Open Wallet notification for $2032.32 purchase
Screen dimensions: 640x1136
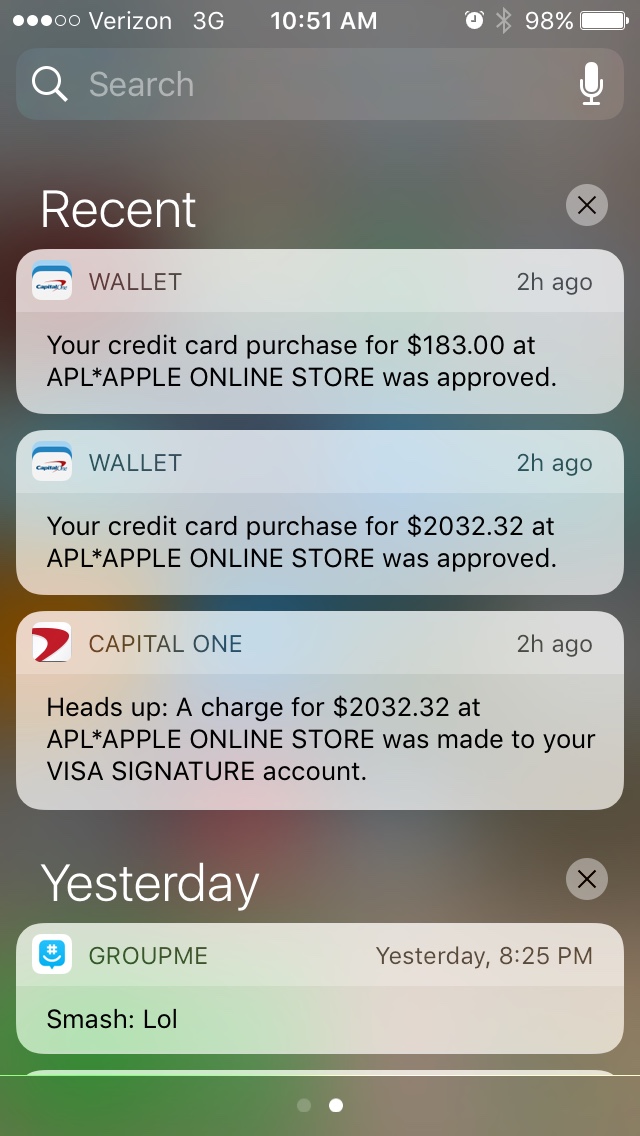pyautogui.click(x=320, y=512)
